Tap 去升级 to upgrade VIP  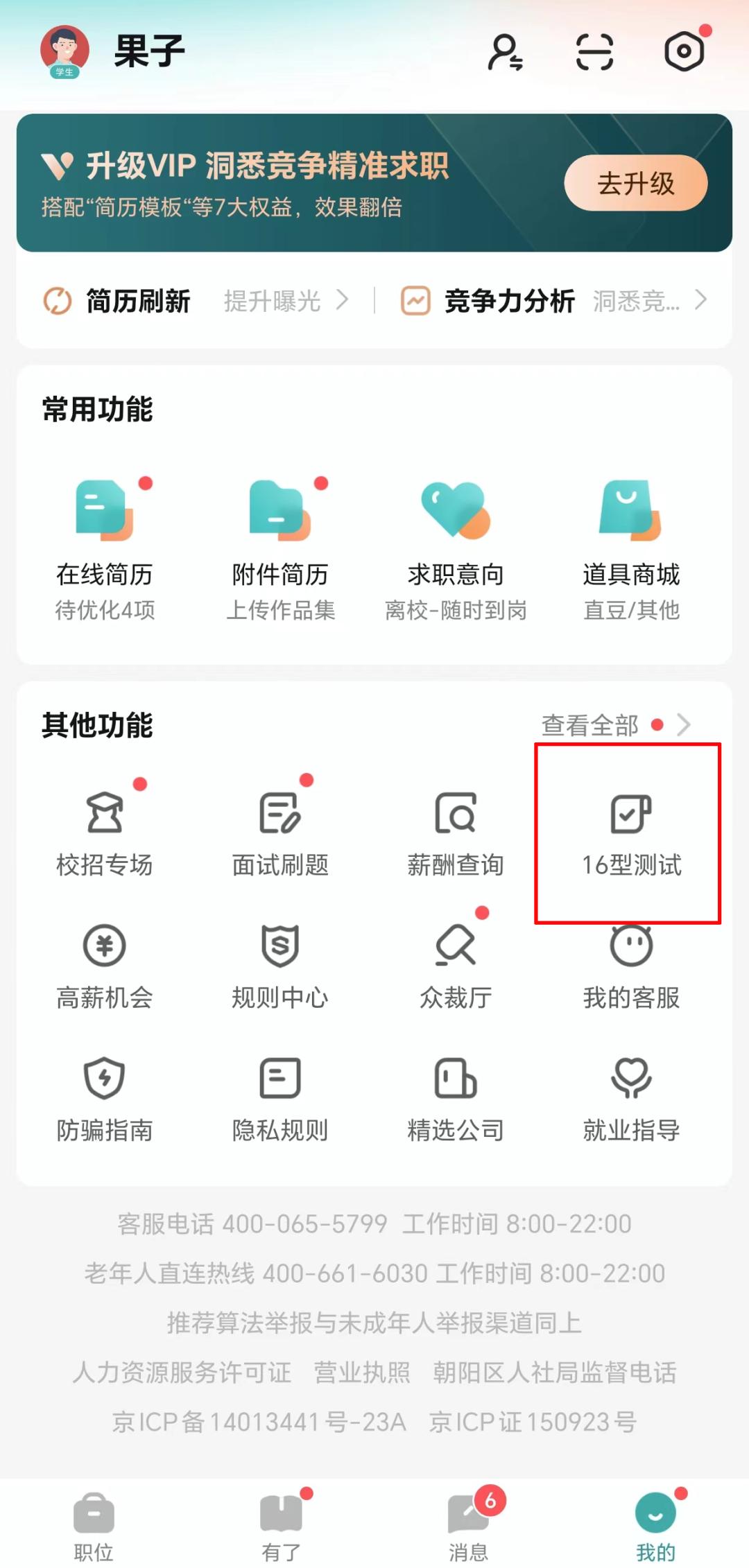[x=635, y=183]
